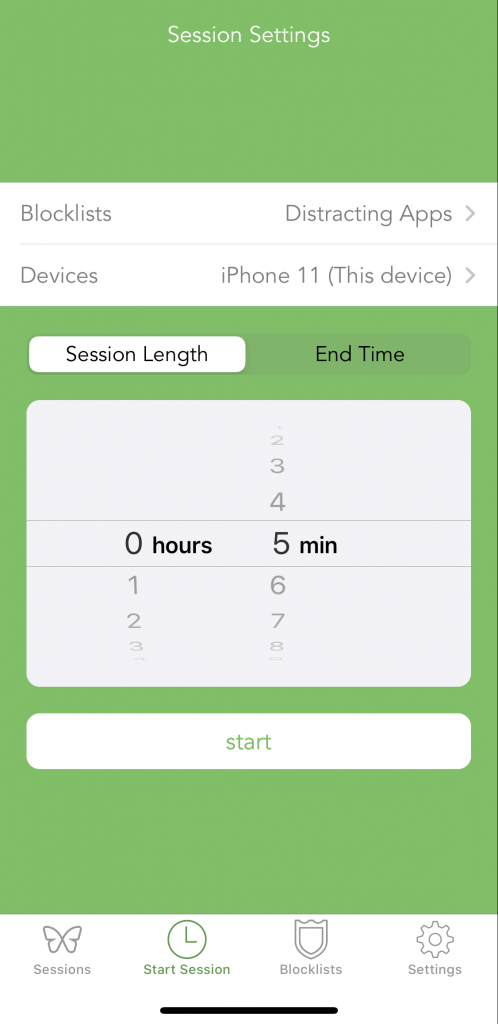Select 6 in the minutes picker
This screenshot has width=498, height=1024.
[278, 585]
